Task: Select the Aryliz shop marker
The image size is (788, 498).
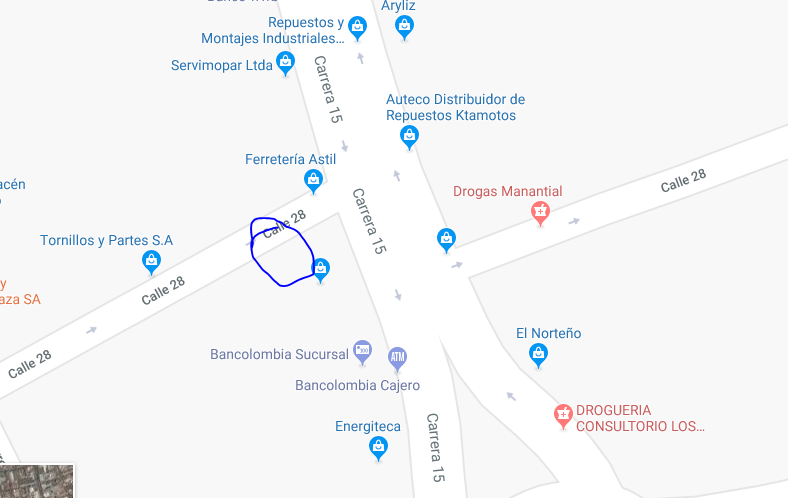Action: [404, 26]
